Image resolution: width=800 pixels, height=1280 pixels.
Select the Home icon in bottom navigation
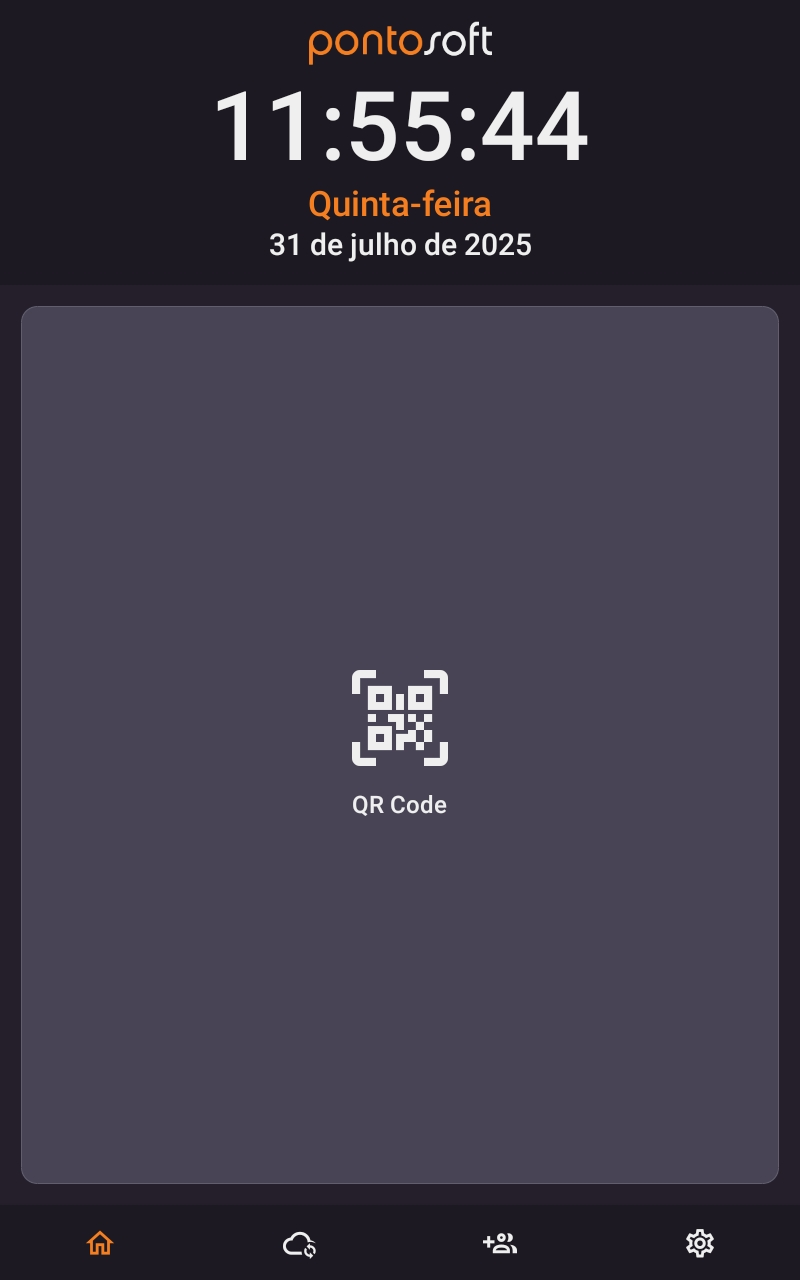100,1242
